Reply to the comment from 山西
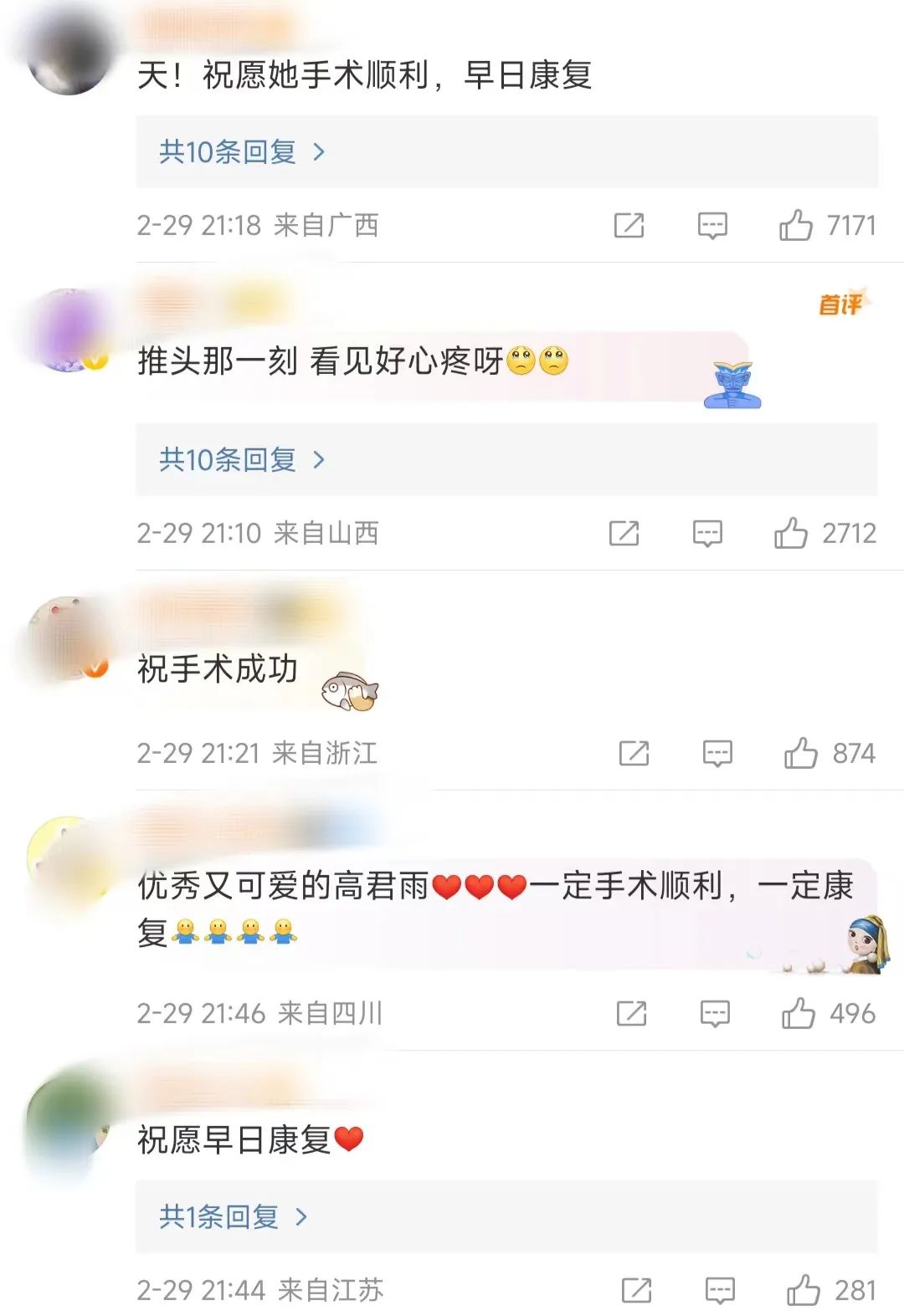Image resolution: width=904 pixels, height=1316 pixels. coord(707,533)
